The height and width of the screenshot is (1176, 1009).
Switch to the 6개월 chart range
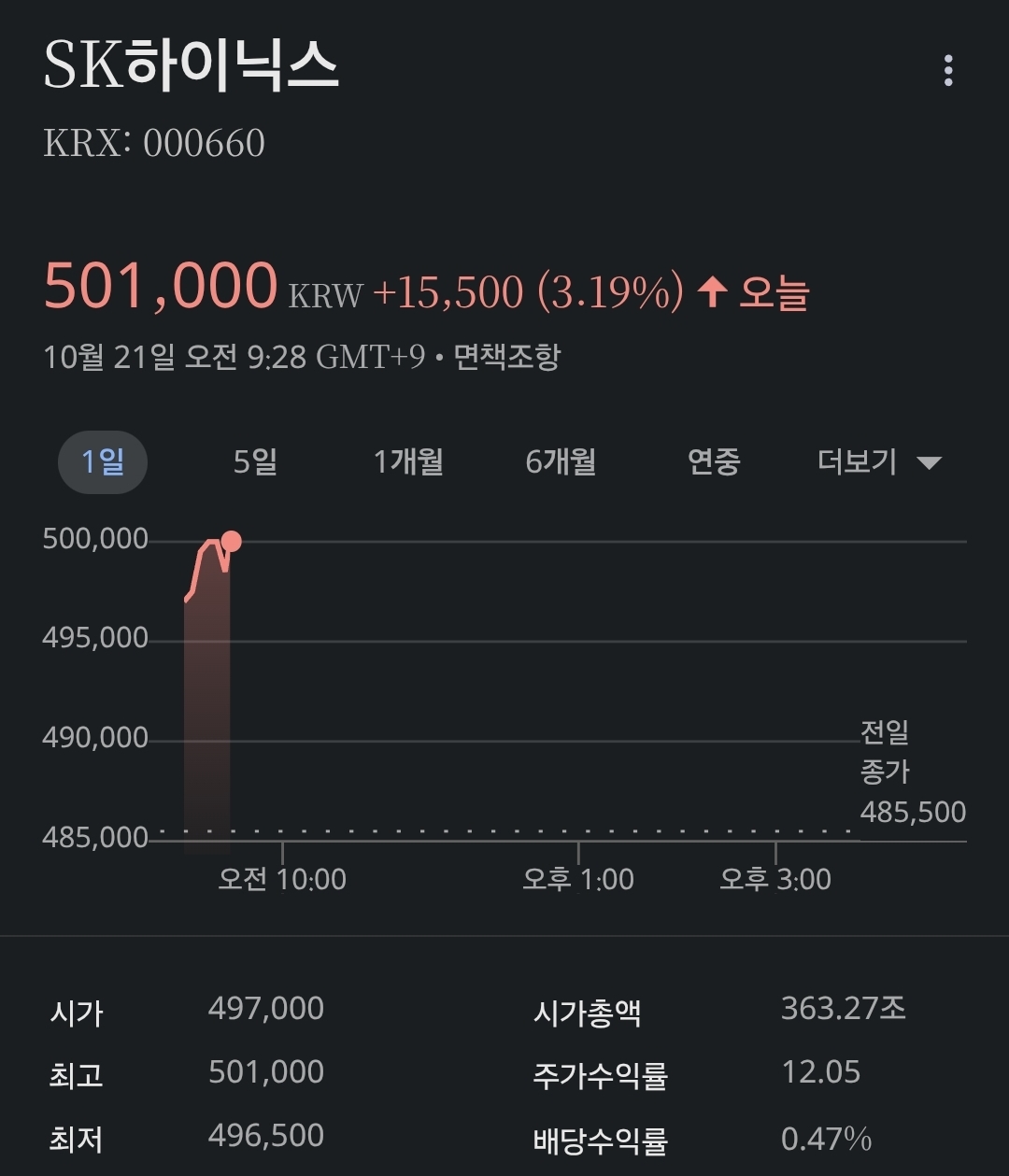[x=561, y=461]
